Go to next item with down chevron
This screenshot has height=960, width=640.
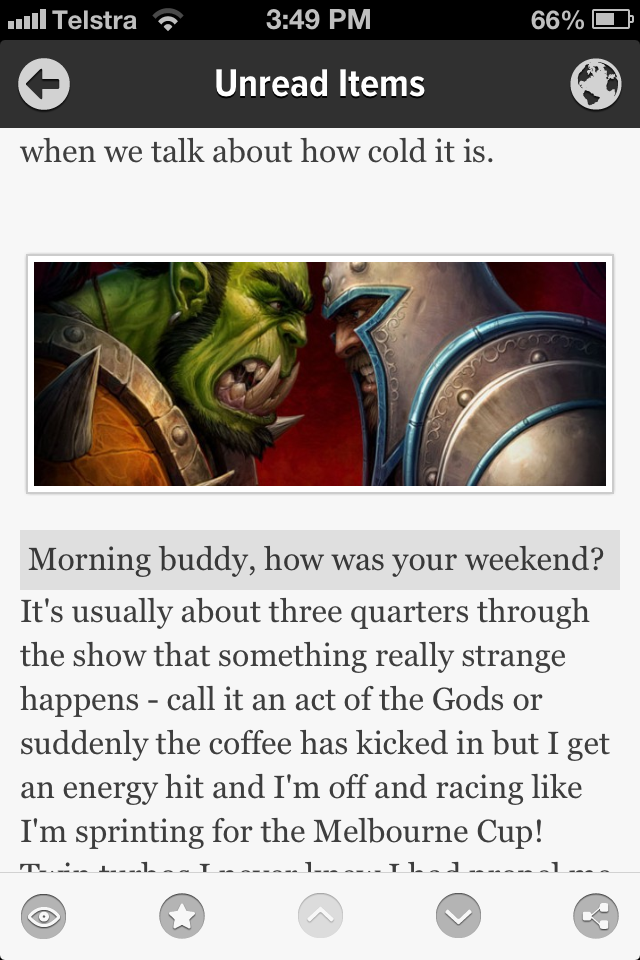tap(458, 916)
